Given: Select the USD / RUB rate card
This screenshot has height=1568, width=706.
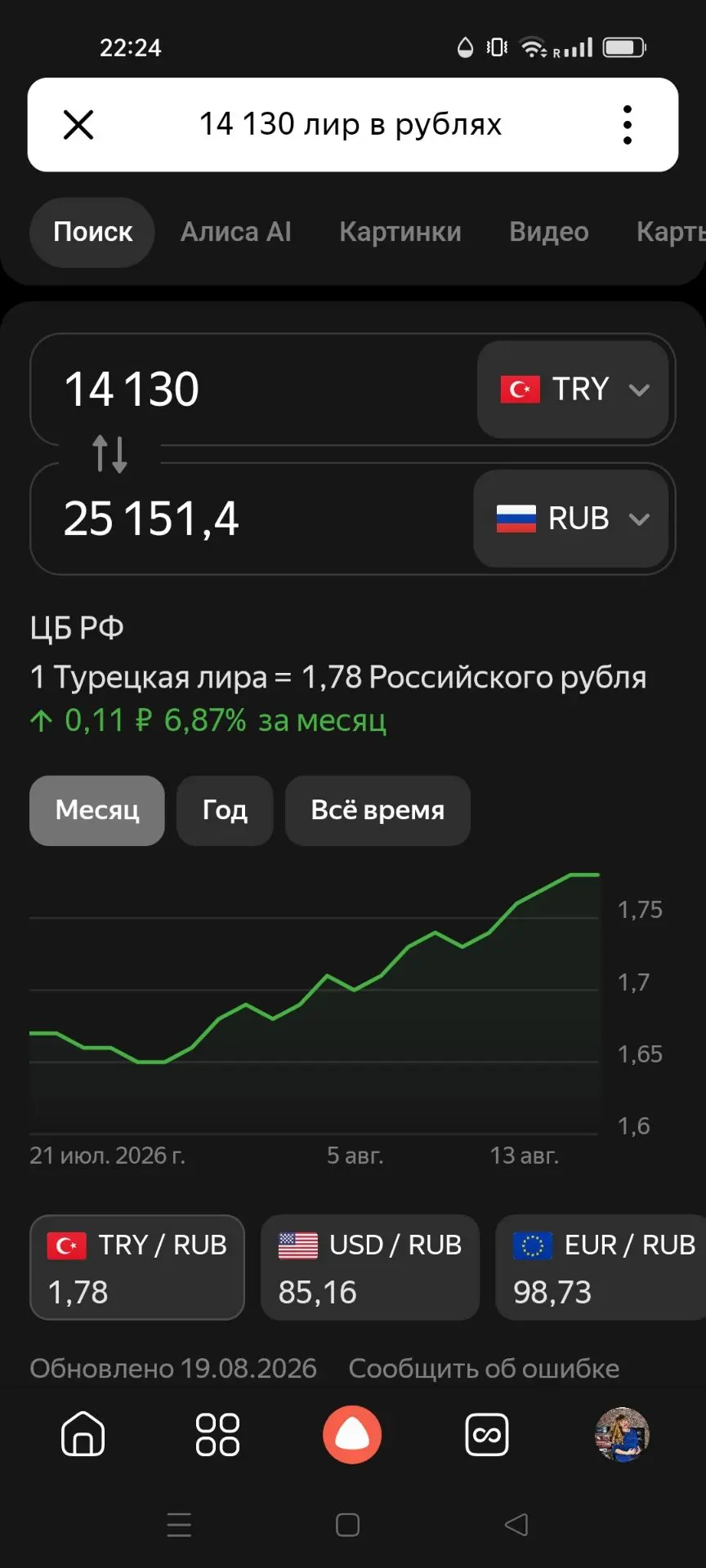Looking at the screenshot, I should (370, 1267).
